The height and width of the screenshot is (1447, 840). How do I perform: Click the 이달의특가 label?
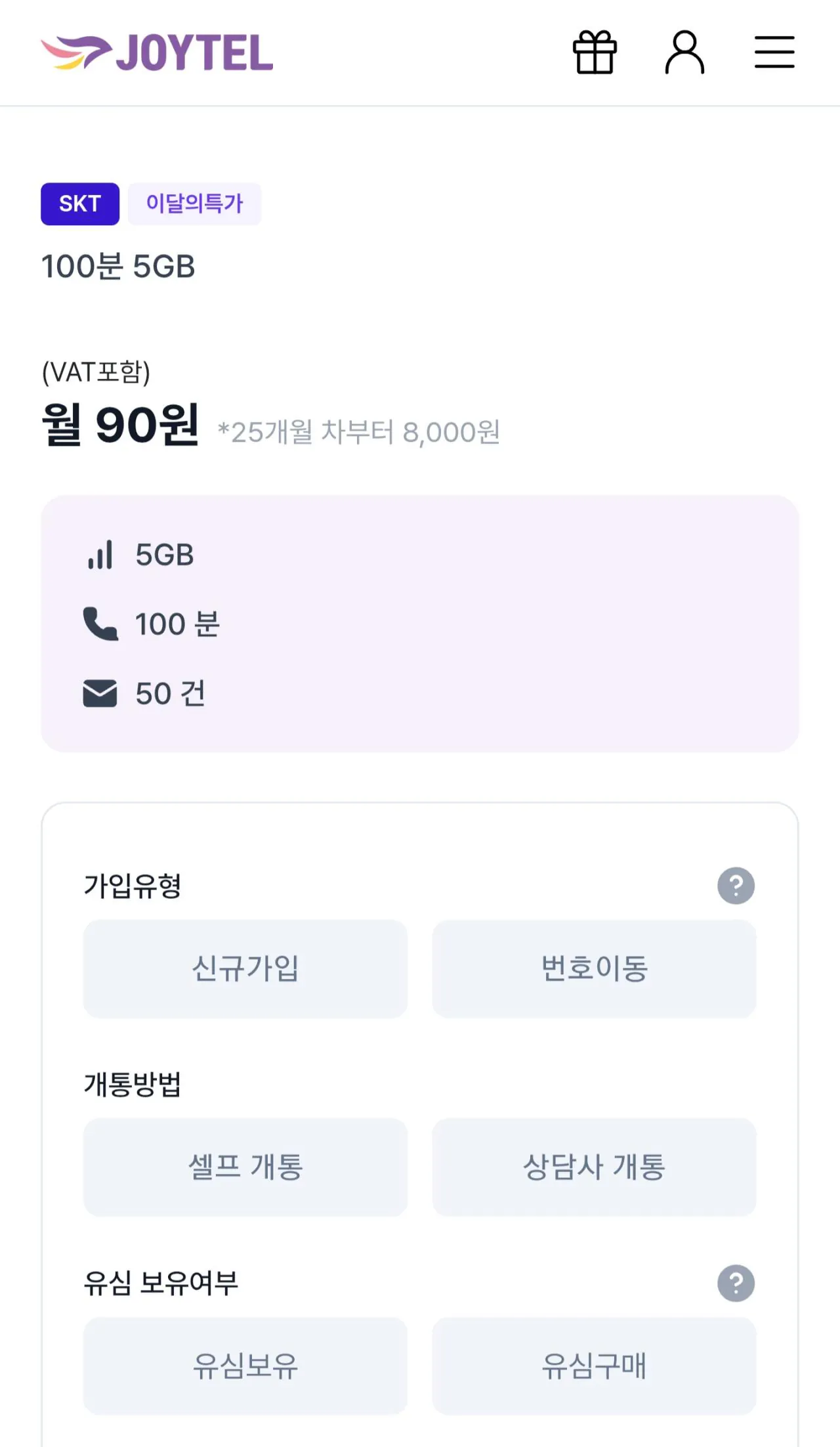click(x=195, y=204)
